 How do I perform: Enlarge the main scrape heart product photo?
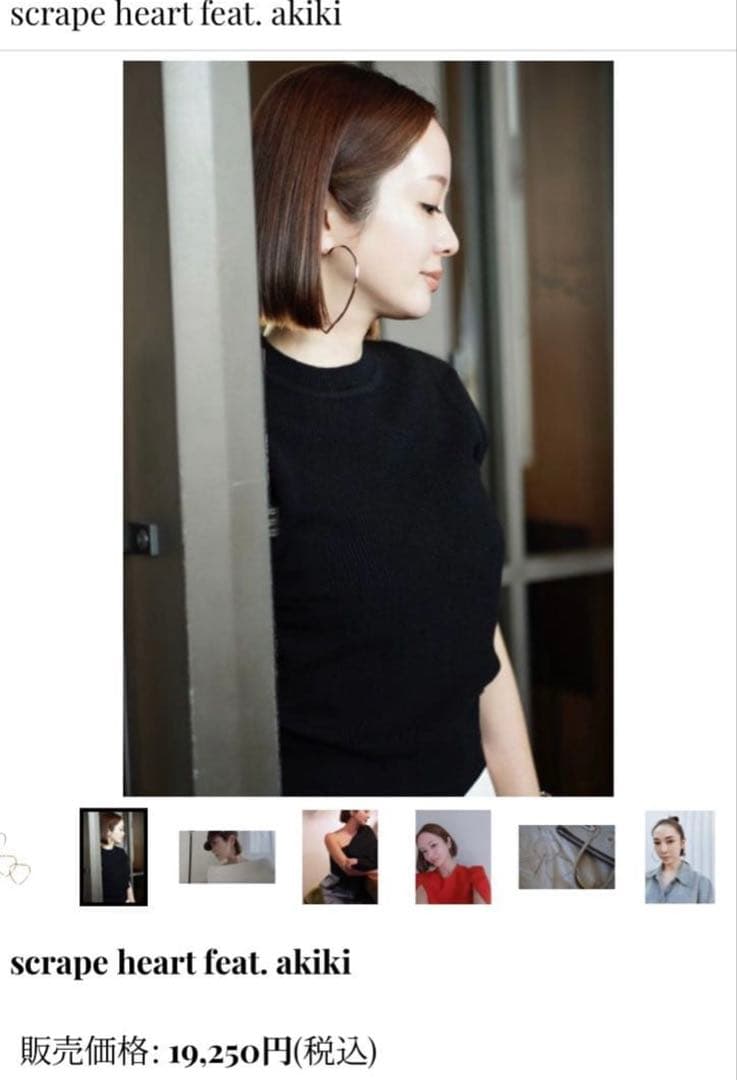[368, 428]
